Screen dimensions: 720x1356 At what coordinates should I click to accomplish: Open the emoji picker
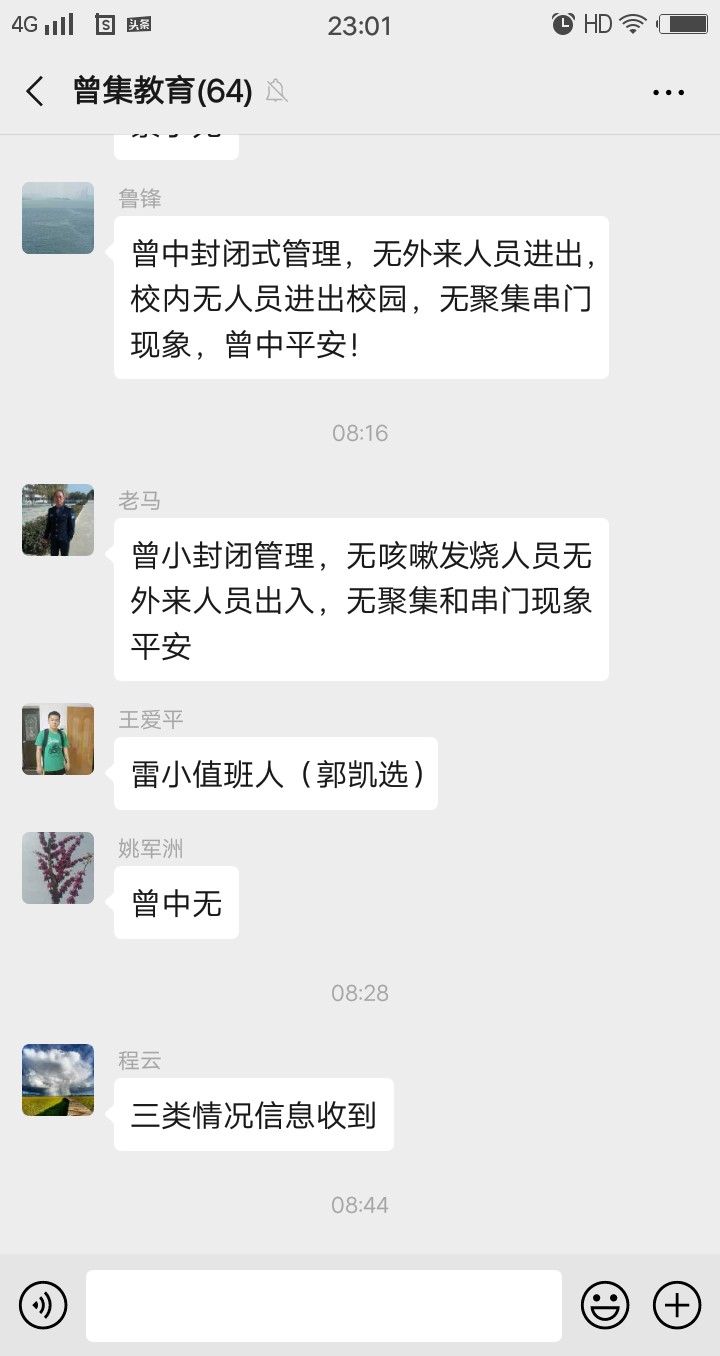coord(605,1304)
